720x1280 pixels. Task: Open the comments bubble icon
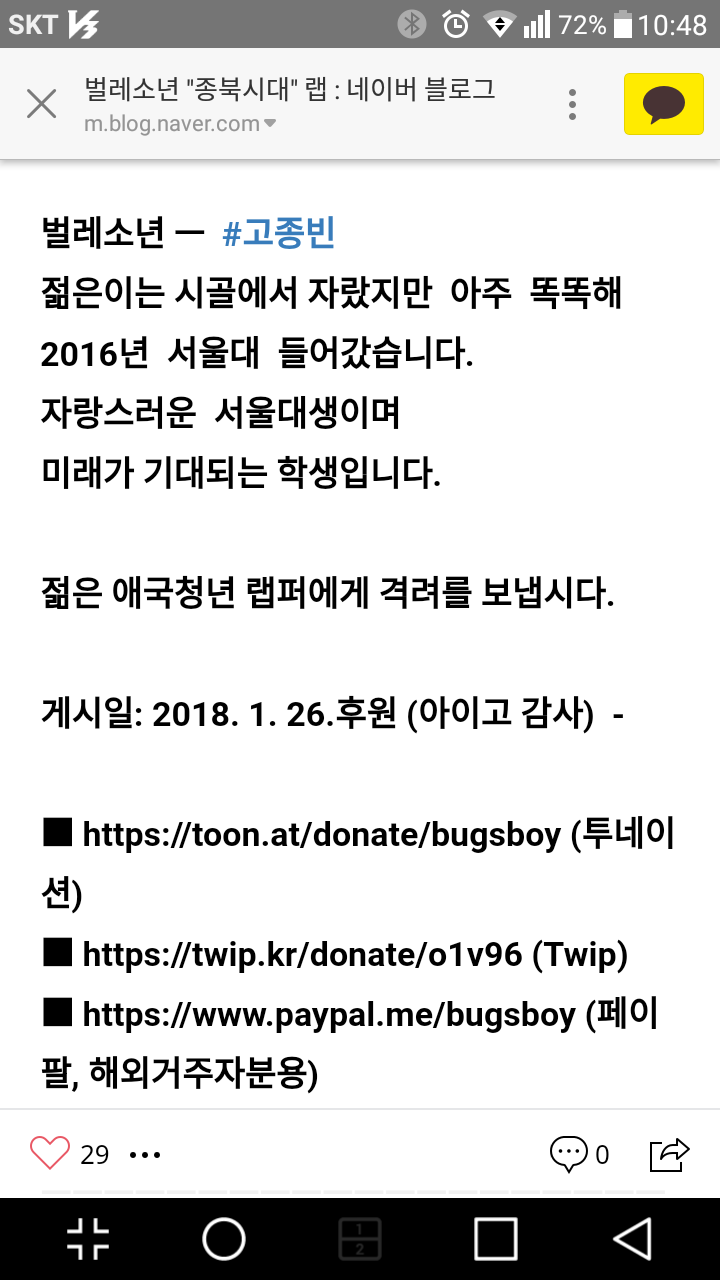[x=569, y=1154]
